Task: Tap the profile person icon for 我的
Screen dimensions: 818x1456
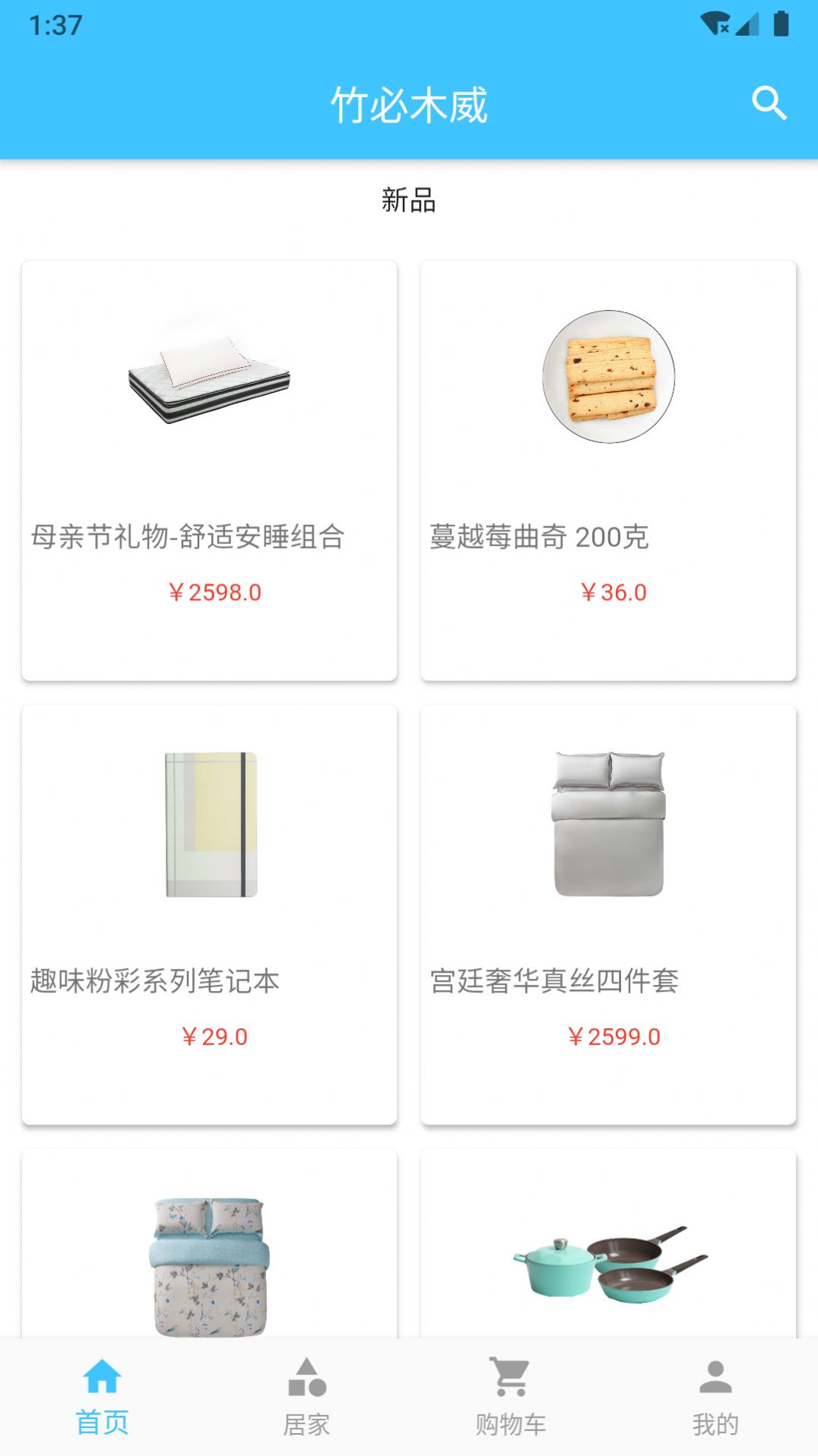Action: [716, 1385]
